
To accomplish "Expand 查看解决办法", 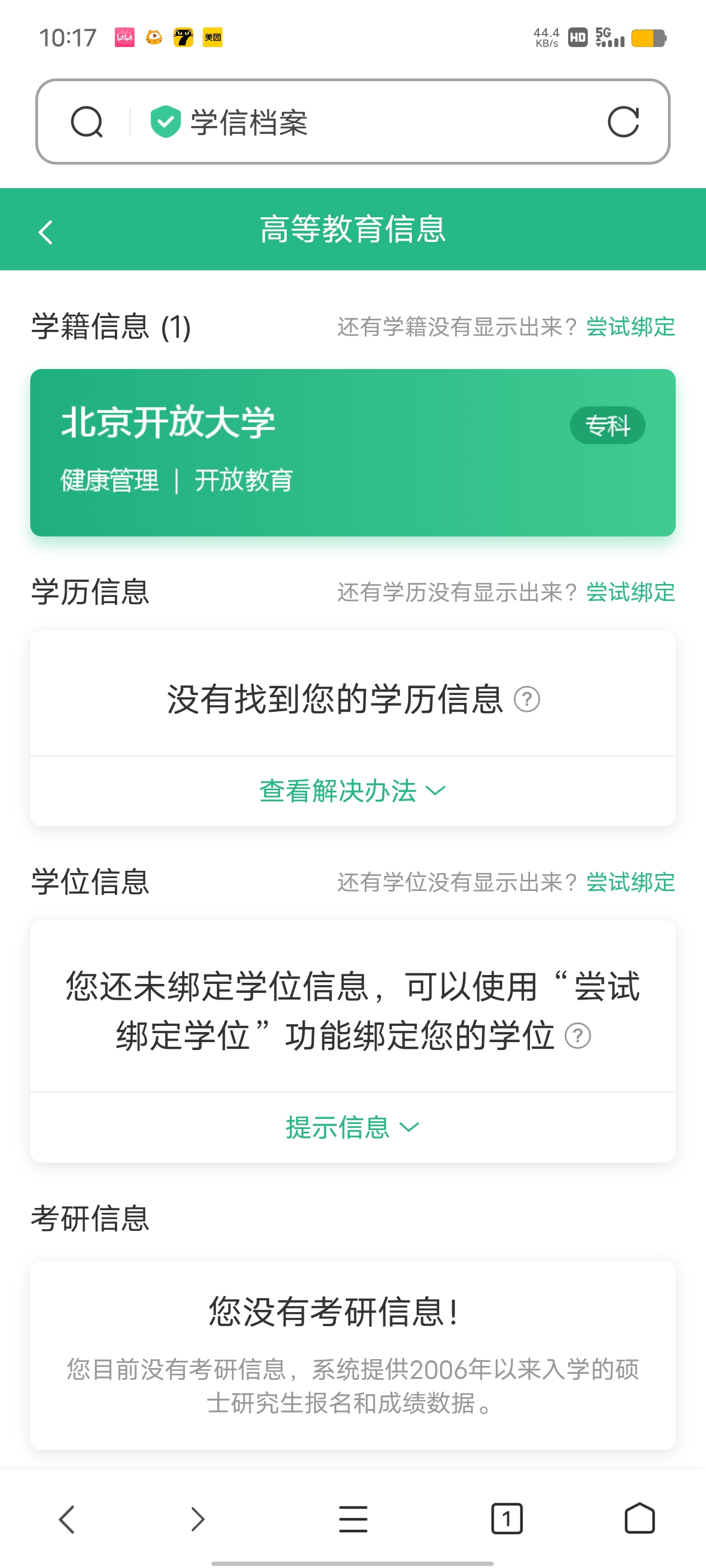I will [352, 791].
